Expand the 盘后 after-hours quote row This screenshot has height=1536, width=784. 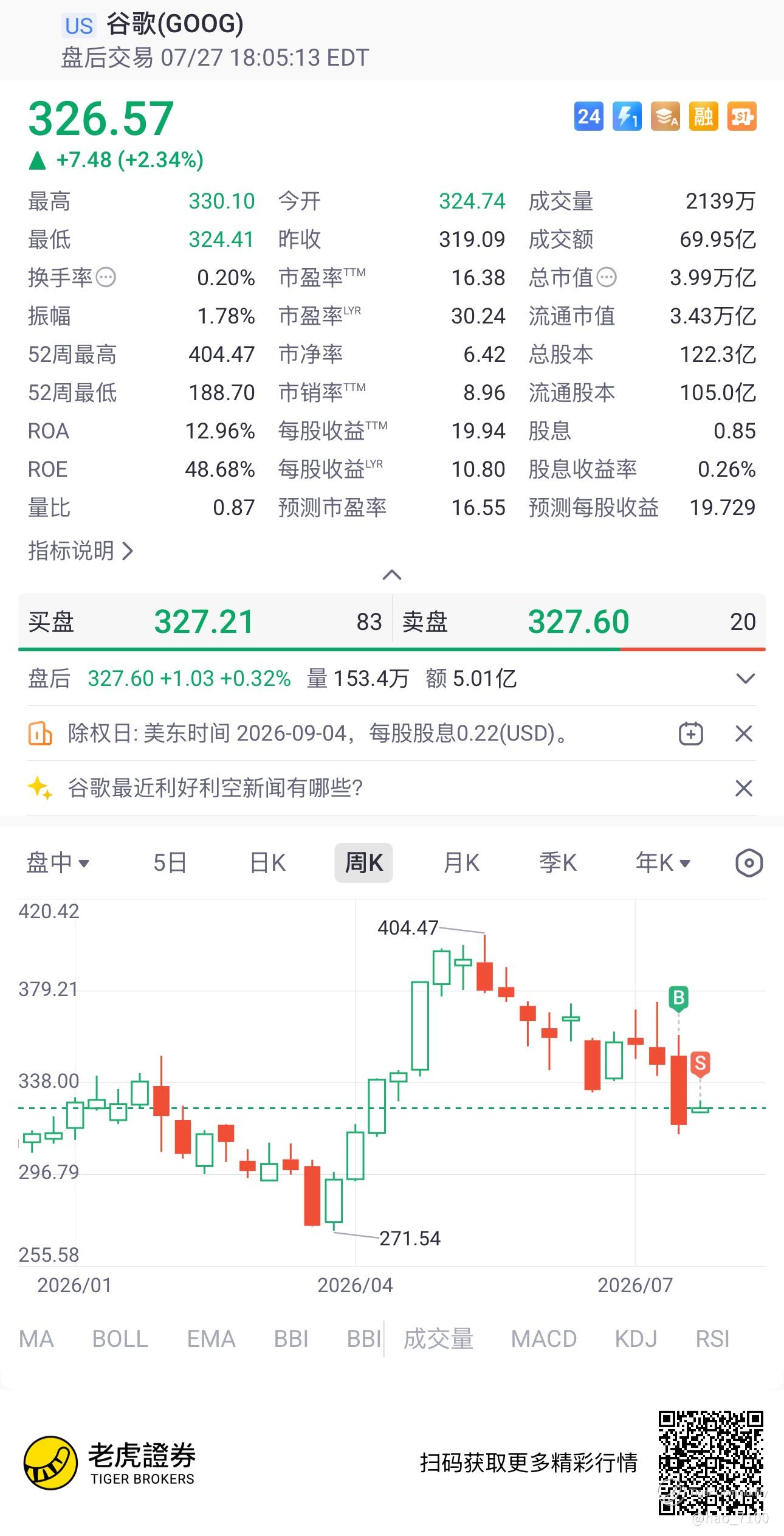click(x=745, y=679)
